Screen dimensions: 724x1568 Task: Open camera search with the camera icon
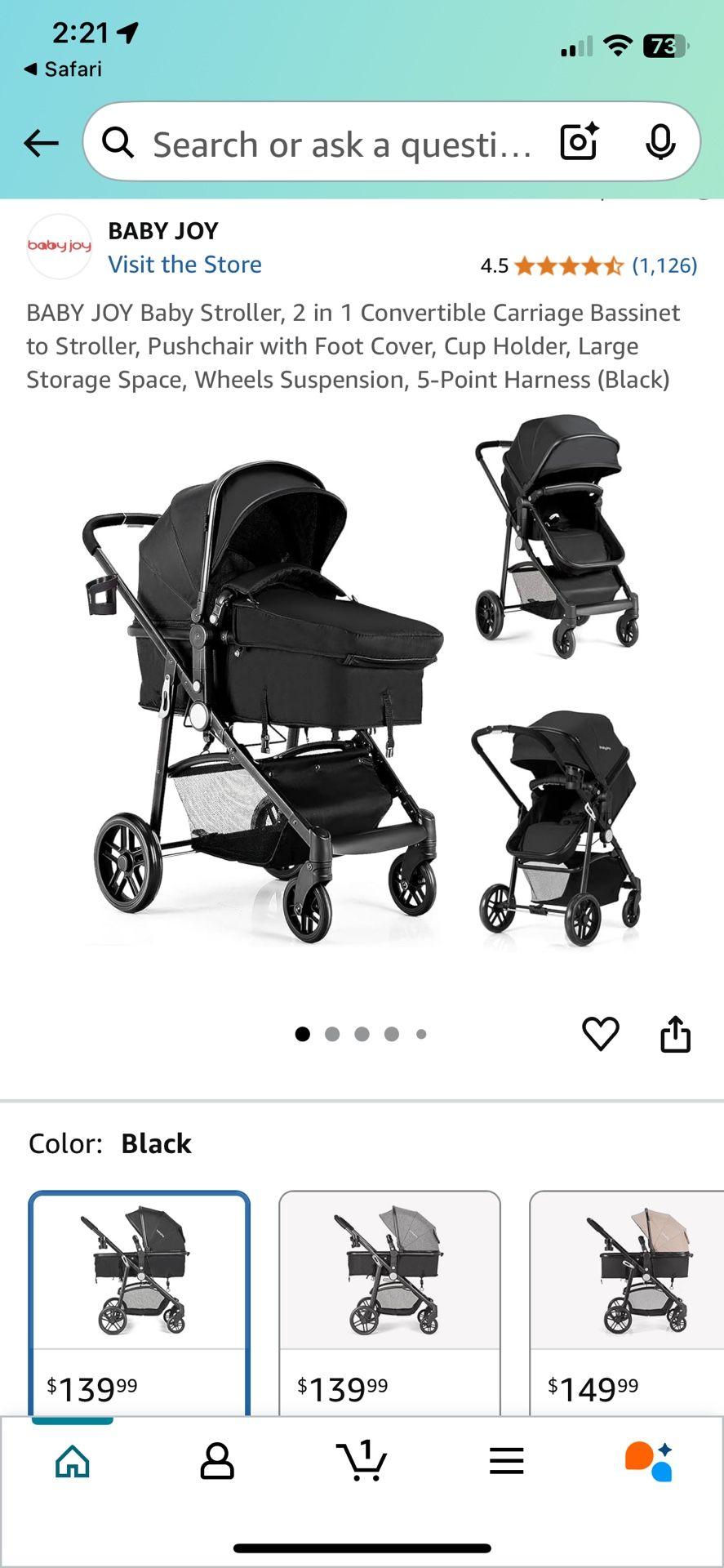pyautogui.click(x=578, y=142)
